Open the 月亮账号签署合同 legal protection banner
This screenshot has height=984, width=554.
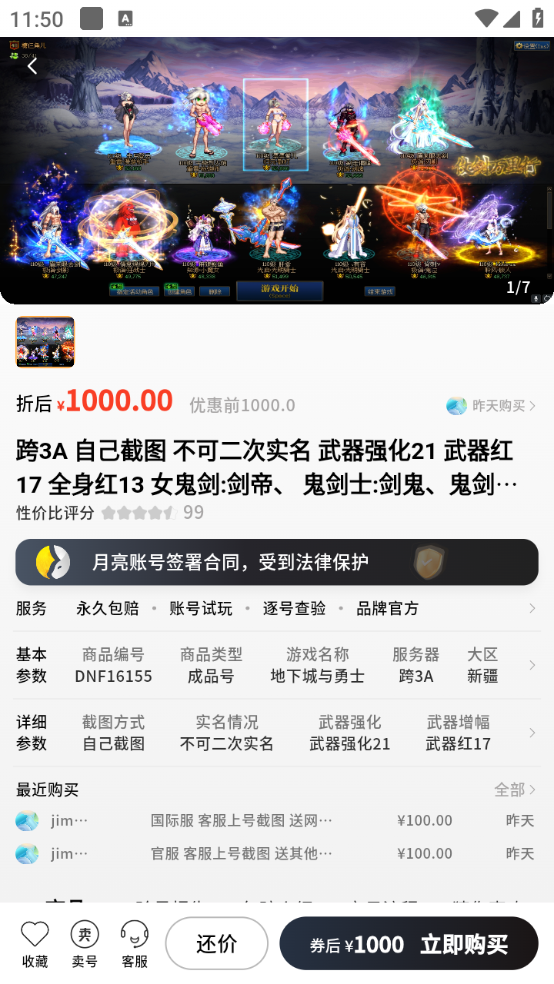coord(277,562)
